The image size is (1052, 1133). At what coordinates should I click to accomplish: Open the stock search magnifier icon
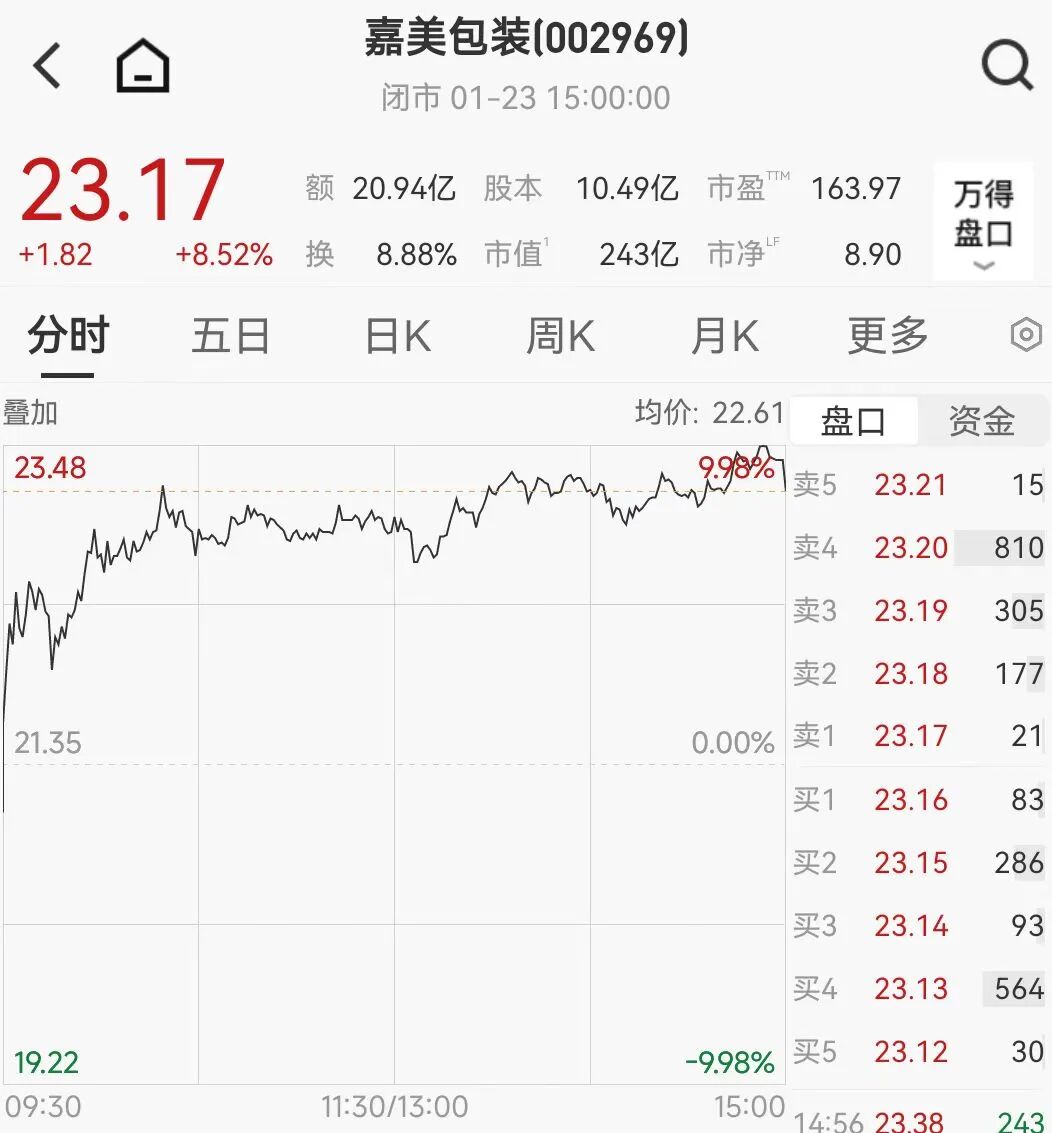click(1008, 66)
